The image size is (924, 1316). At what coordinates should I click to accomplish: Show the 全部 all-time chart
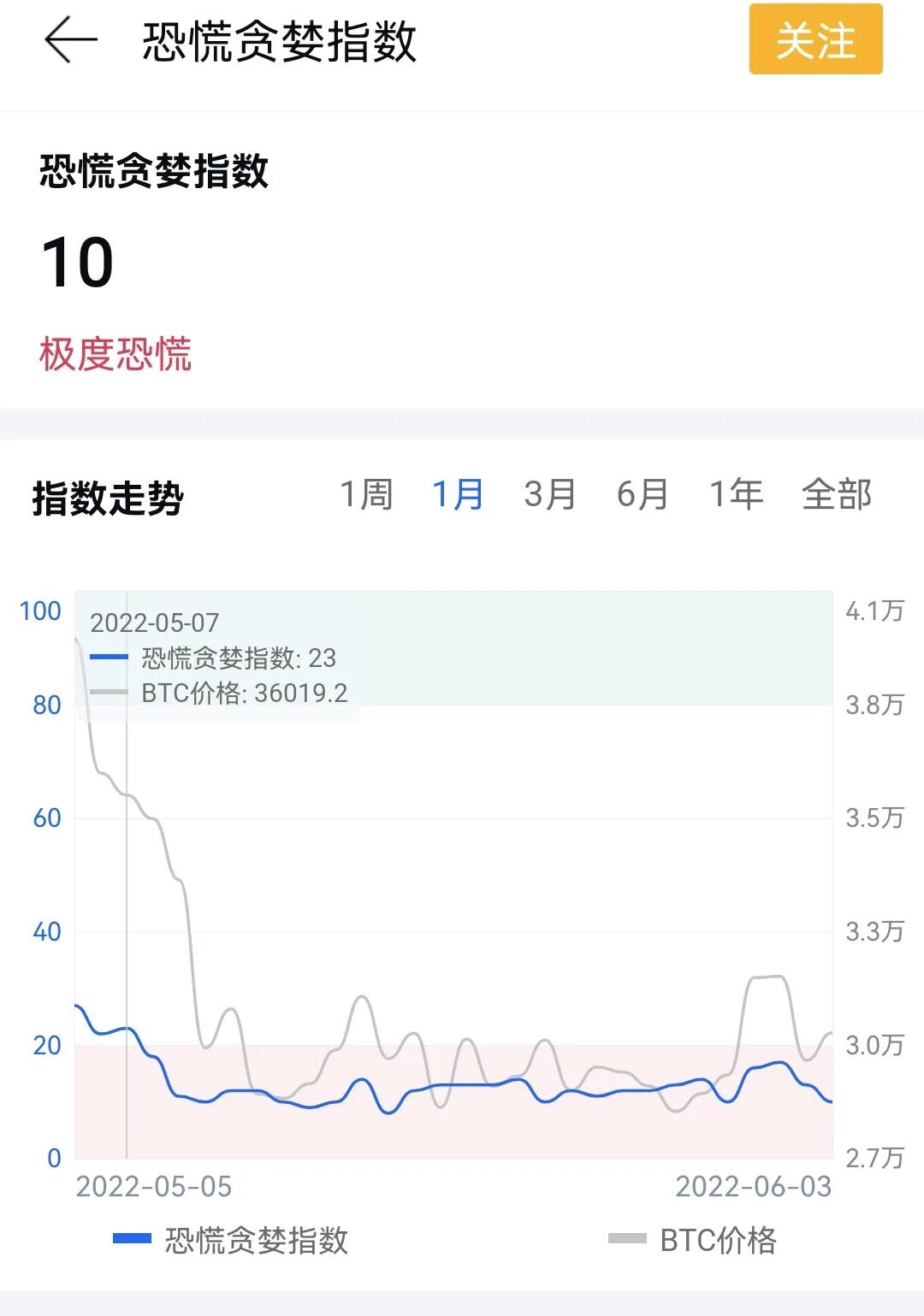point(836,493)
